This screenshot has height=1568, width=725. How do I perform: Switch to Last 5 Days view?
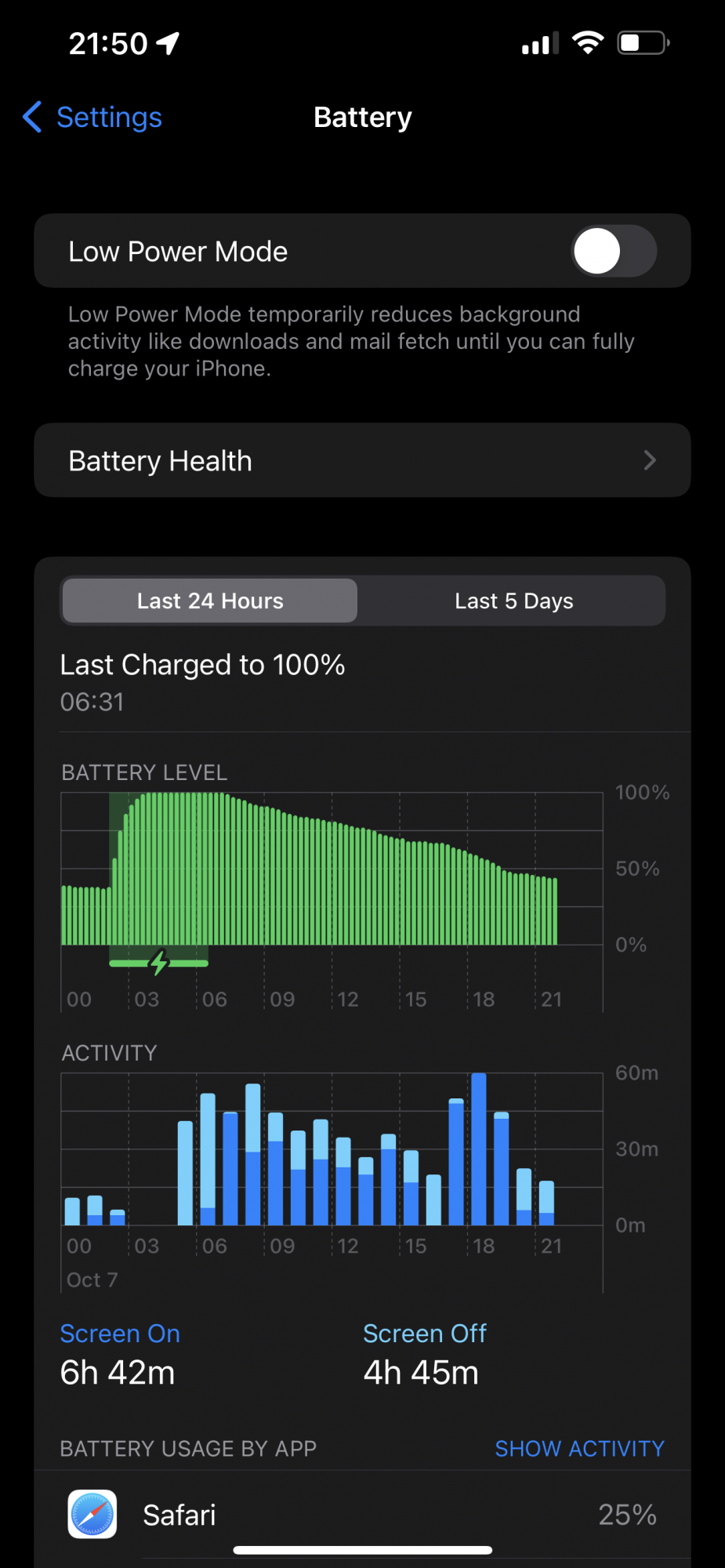[513, 601]
